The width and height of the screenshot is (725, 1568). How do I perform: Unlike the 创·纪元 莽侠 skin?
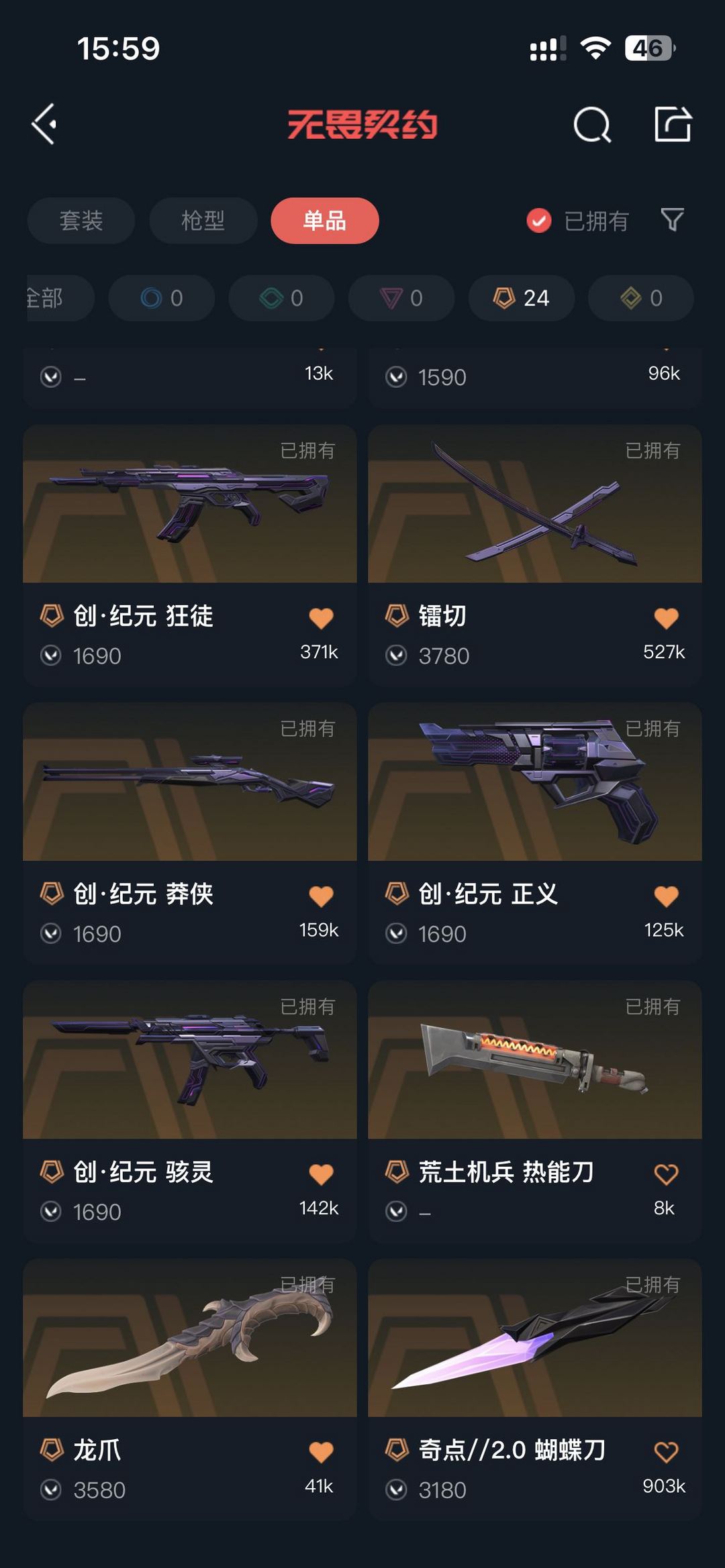321,896
